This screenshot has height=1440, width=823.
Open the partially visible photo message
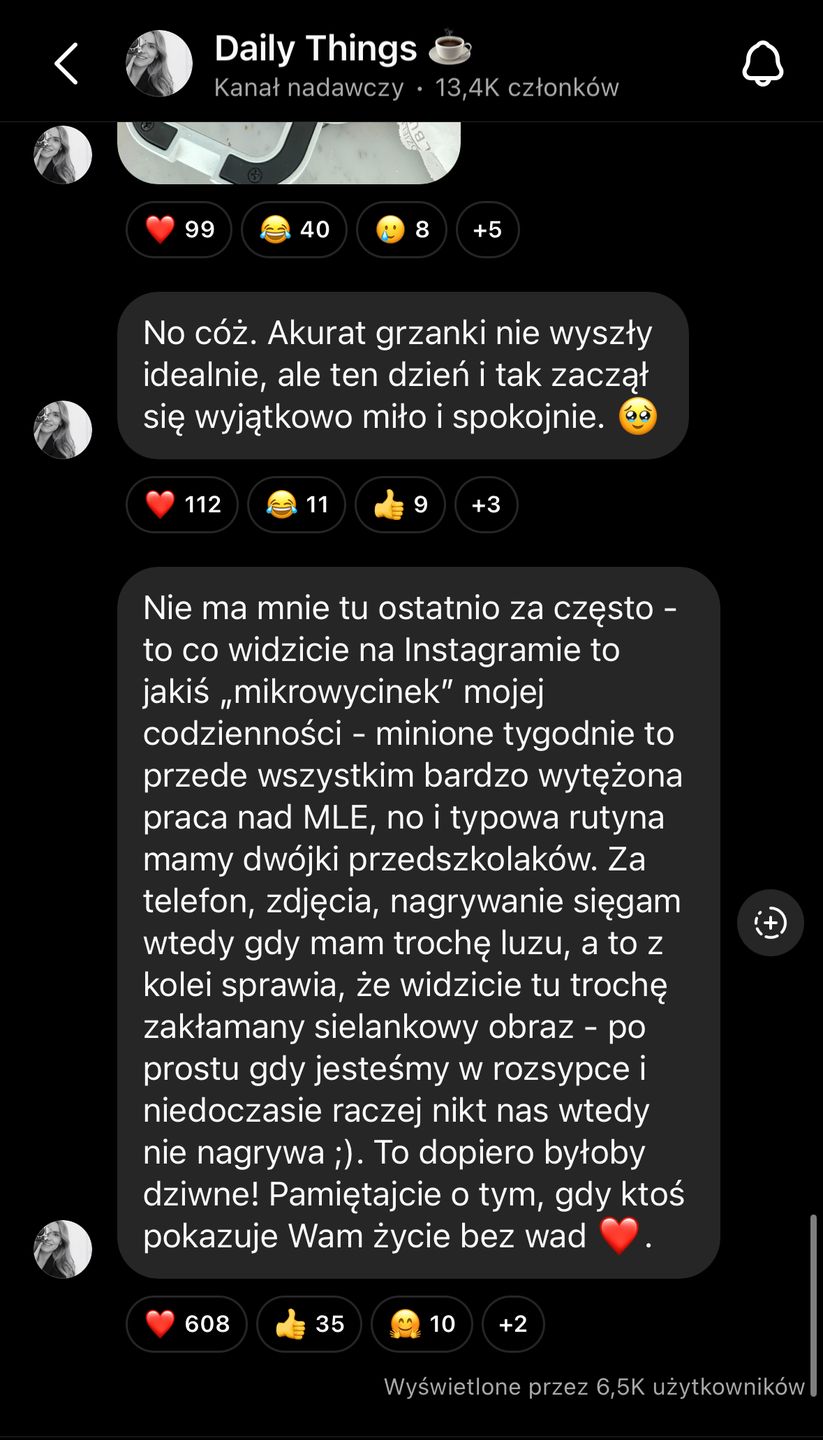click(x=288, y=152)
